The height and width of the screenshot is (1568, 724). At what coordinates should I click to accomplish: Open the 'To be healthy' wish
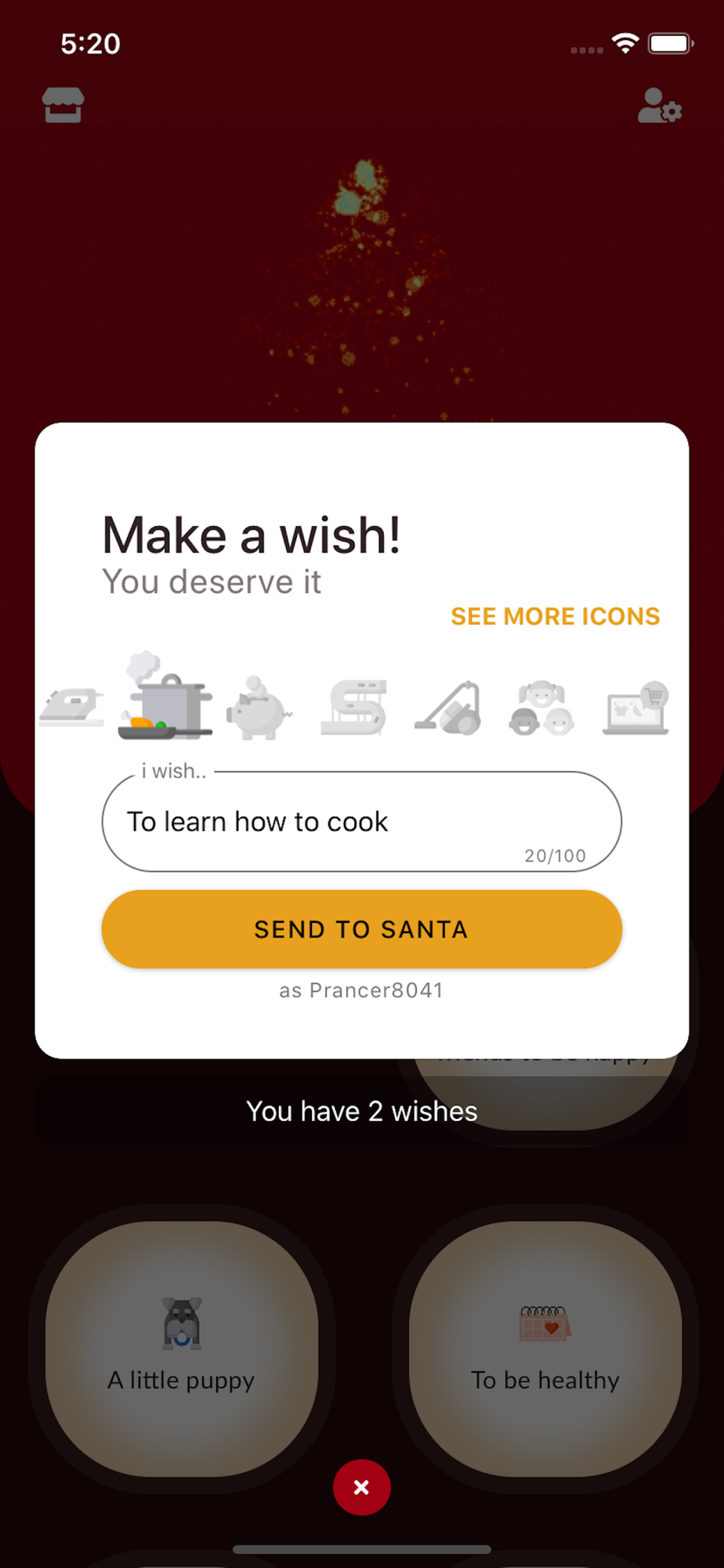click(x=545, y=1348)
